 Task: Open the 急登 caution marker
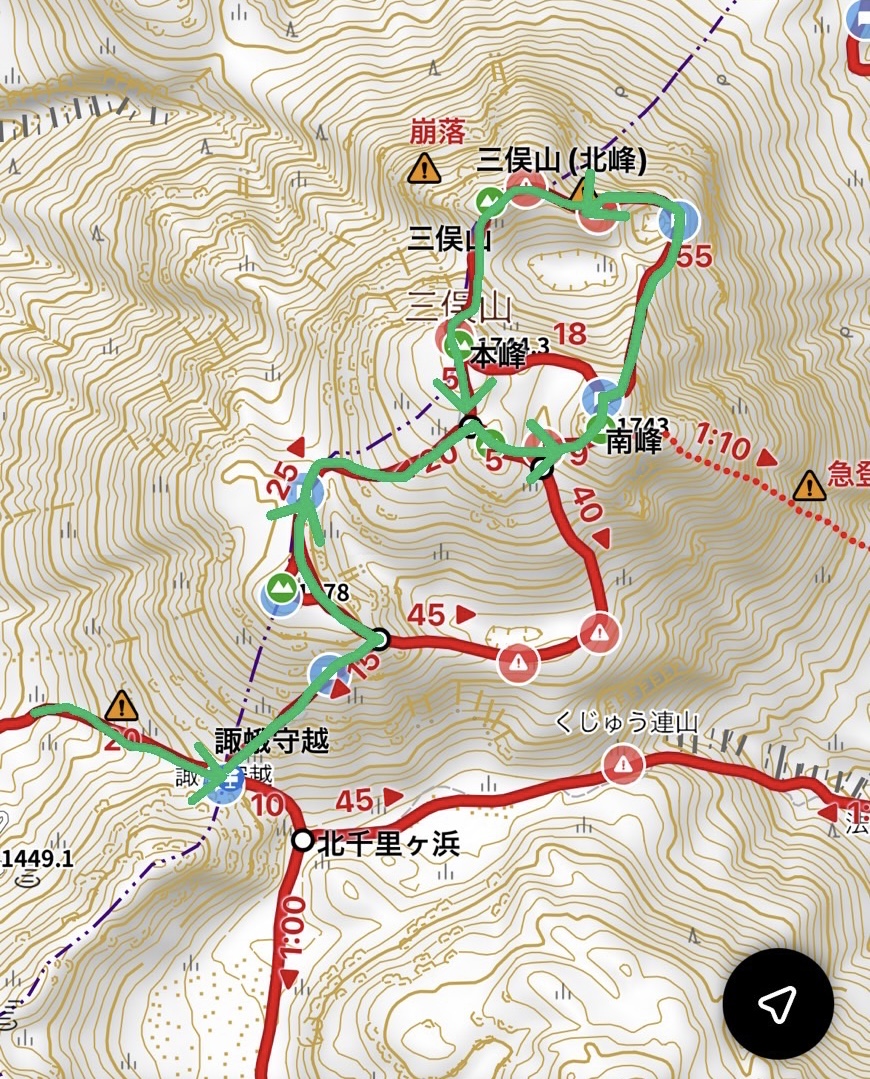tap(808, 486)
